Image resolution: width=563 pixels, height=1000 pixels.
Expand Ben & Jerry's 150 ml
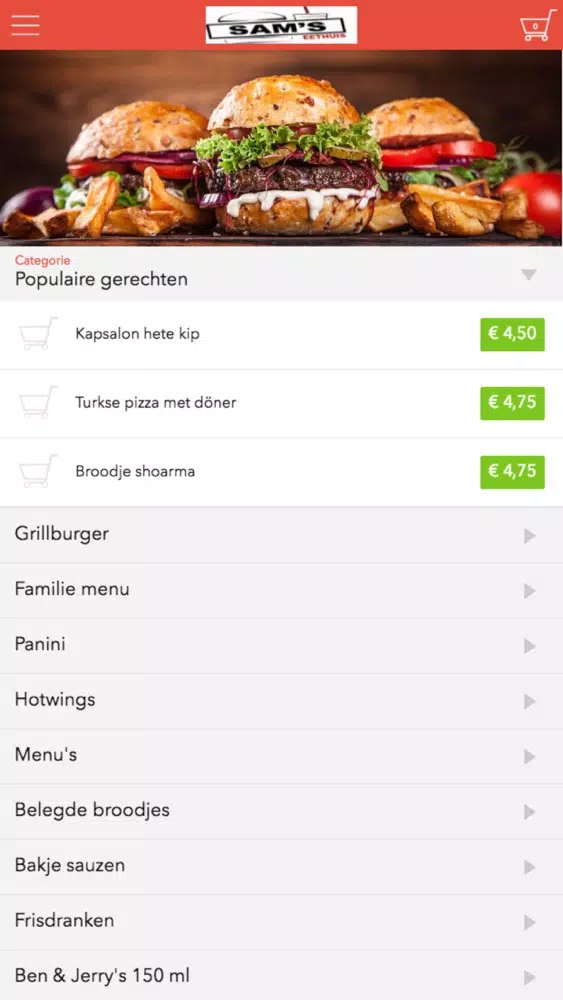pyautogui.click(x=281, y=976)
